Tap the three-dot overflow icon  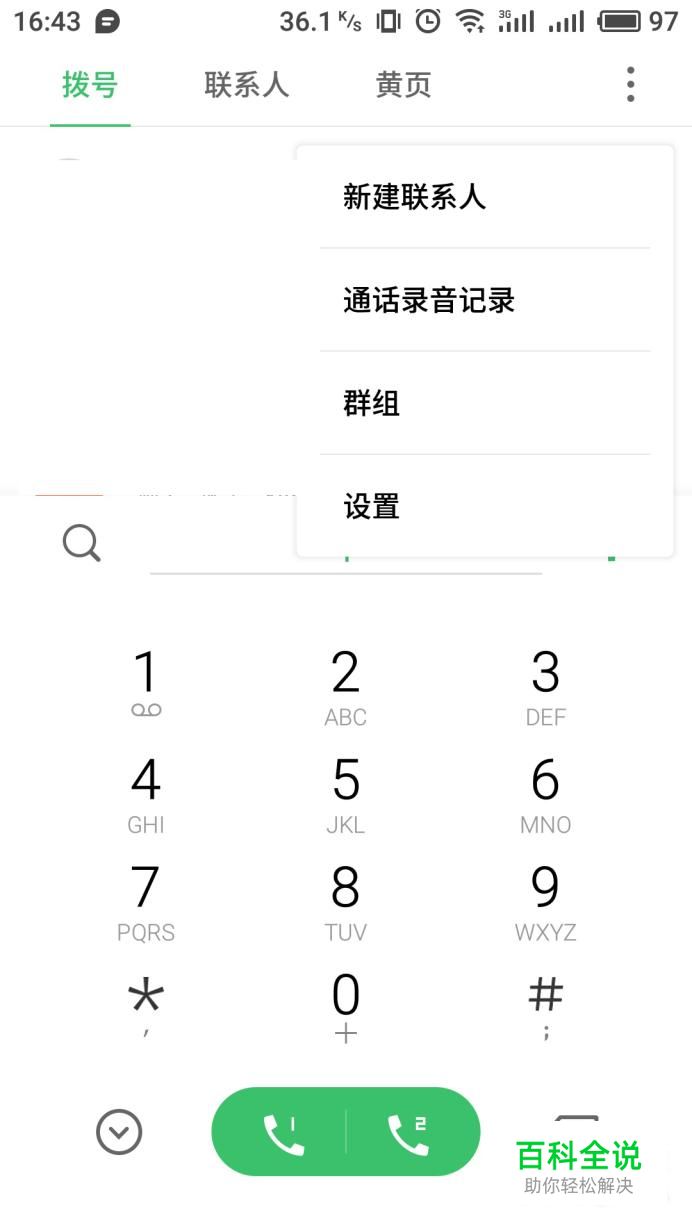tap(630, 85)
